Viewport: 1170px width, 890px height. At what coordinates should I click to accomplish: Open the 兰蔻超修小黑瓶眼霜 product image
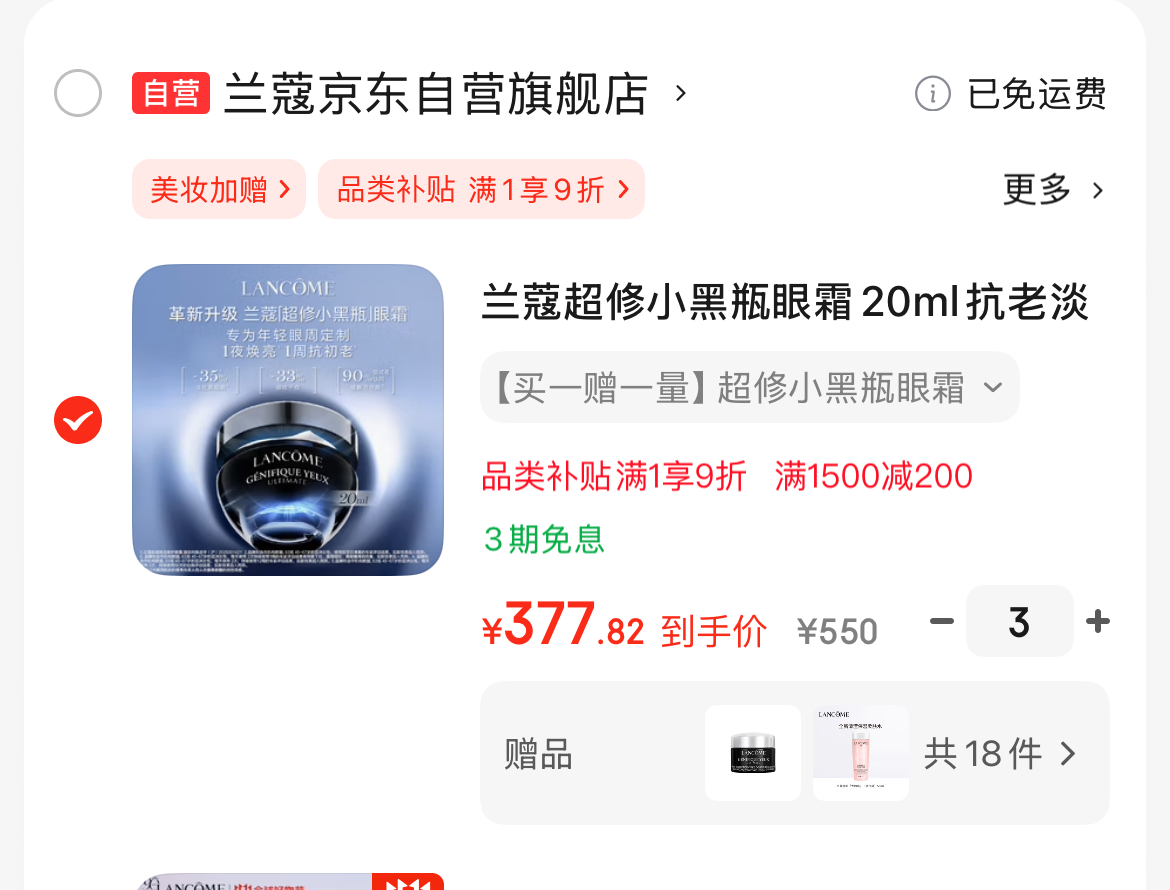coord(288,420)
